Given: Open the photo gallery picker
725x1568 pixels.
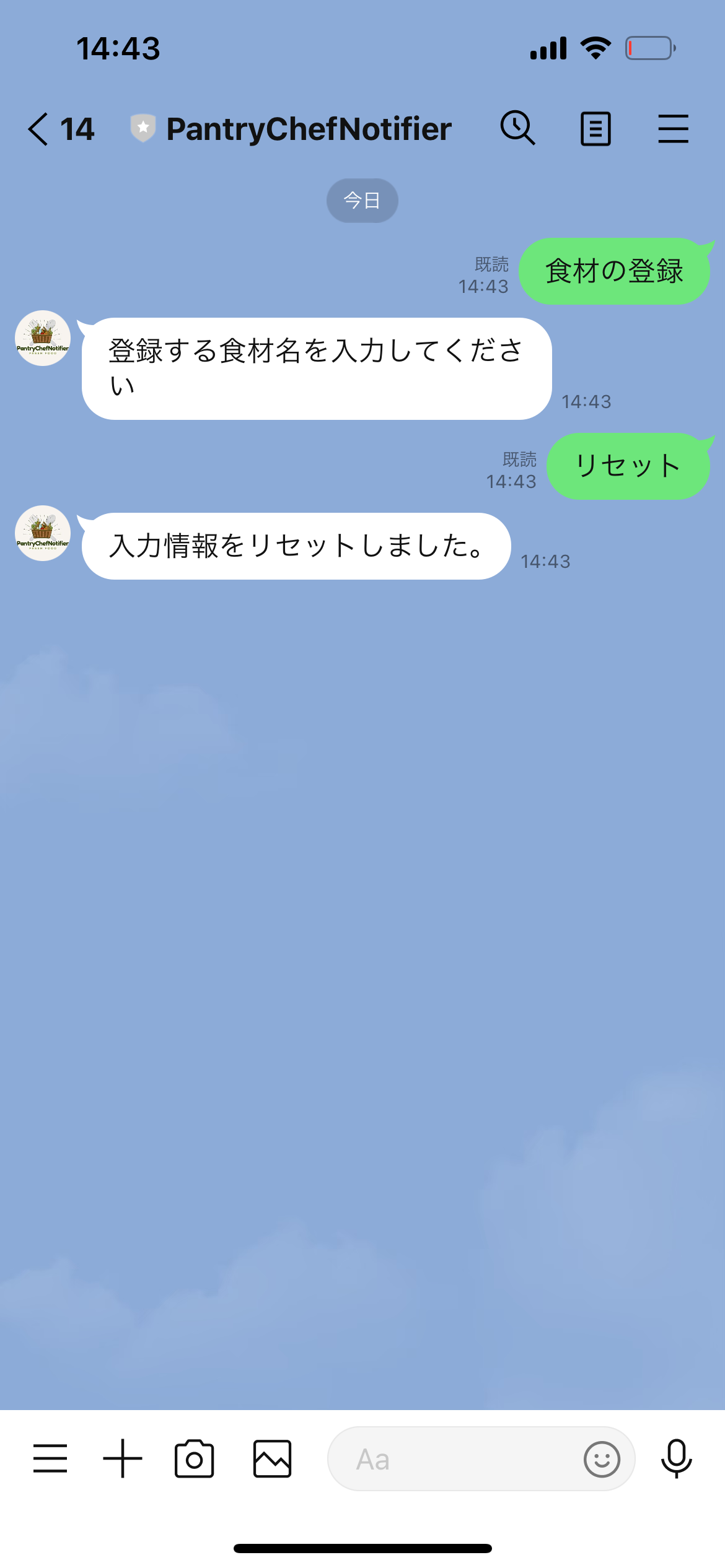Looking at the screenshot, I should (x=272, y=1459).
